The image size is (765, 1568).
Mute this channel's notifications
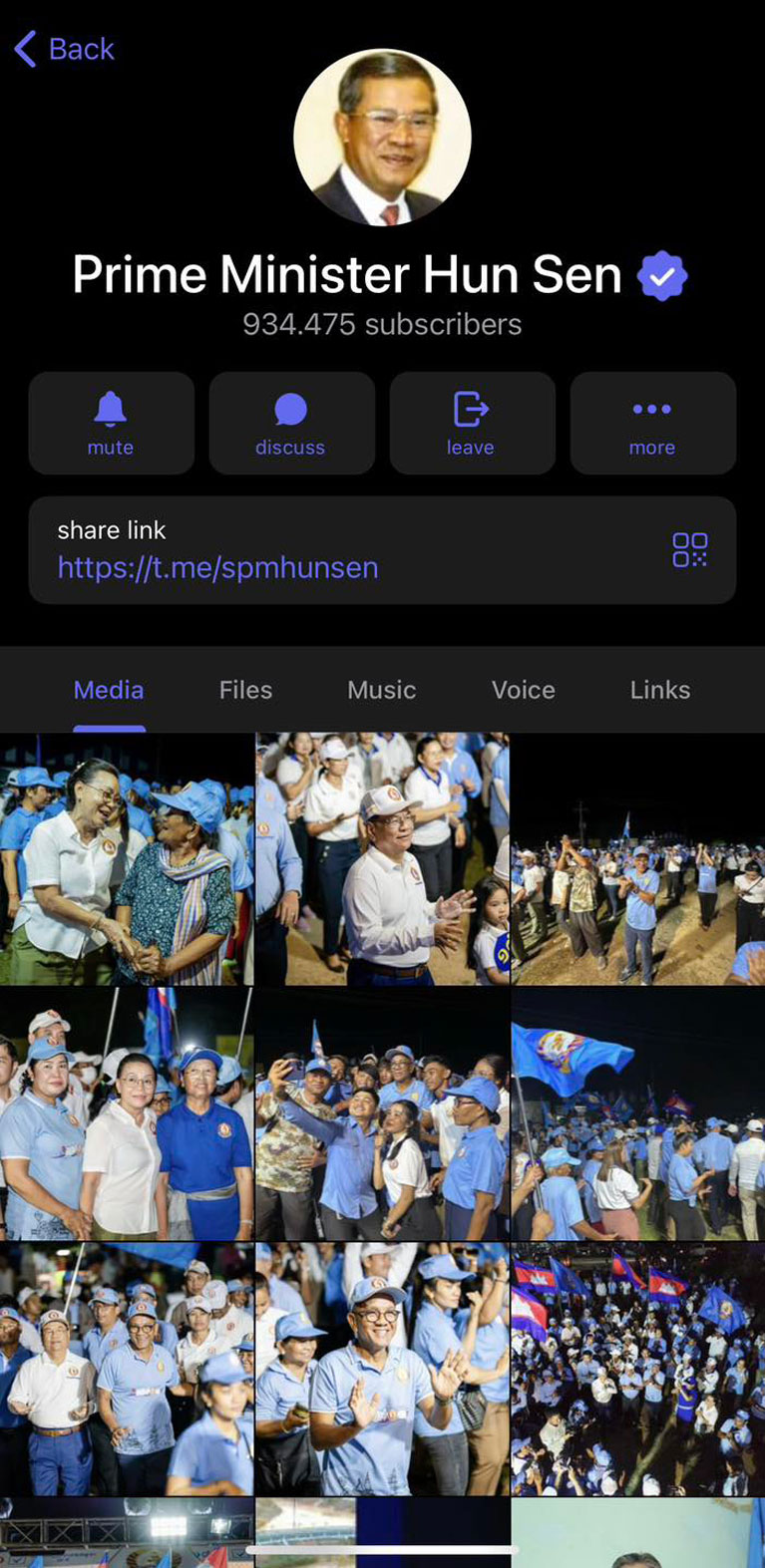pos(111,423)
